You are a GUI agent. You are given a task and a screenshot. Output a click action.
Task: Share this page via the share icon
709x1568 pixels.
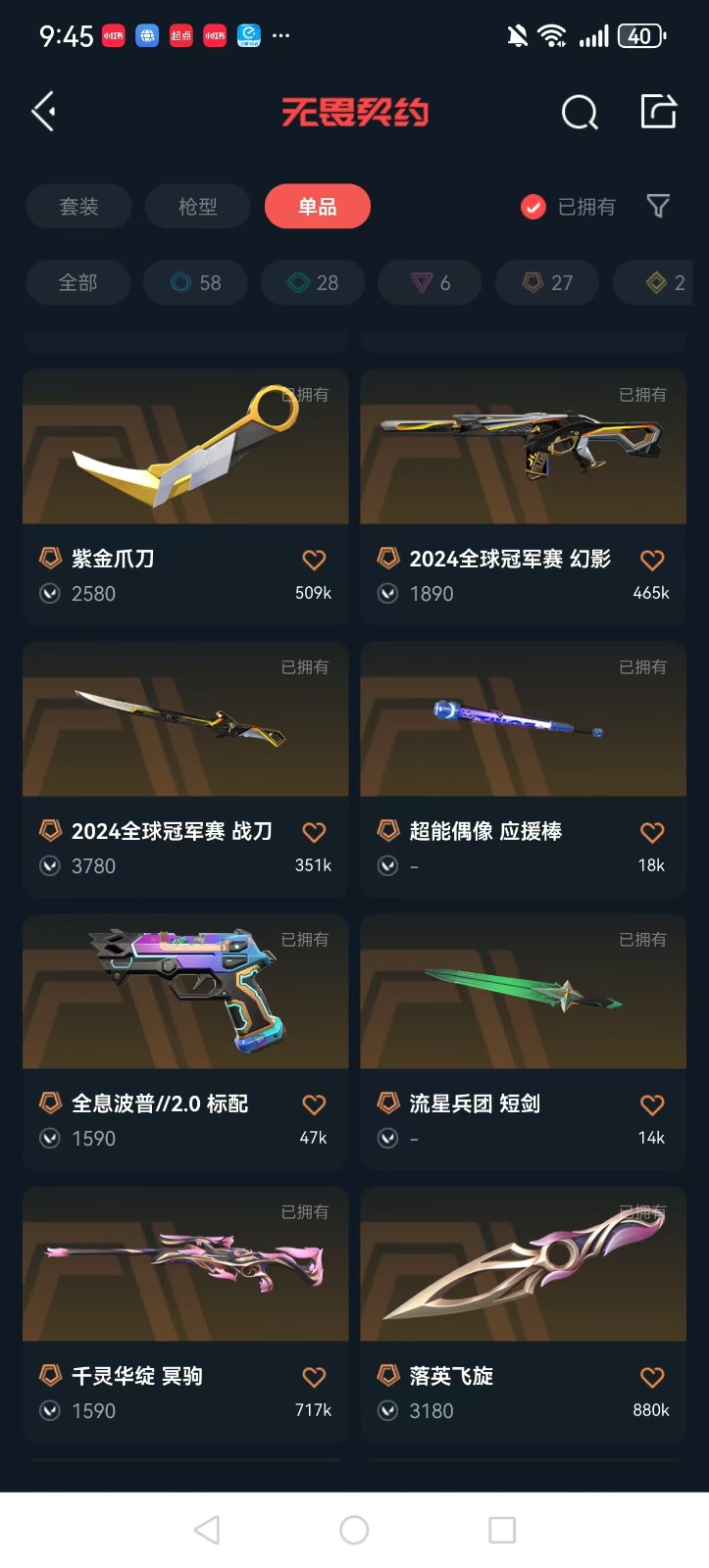658,112
